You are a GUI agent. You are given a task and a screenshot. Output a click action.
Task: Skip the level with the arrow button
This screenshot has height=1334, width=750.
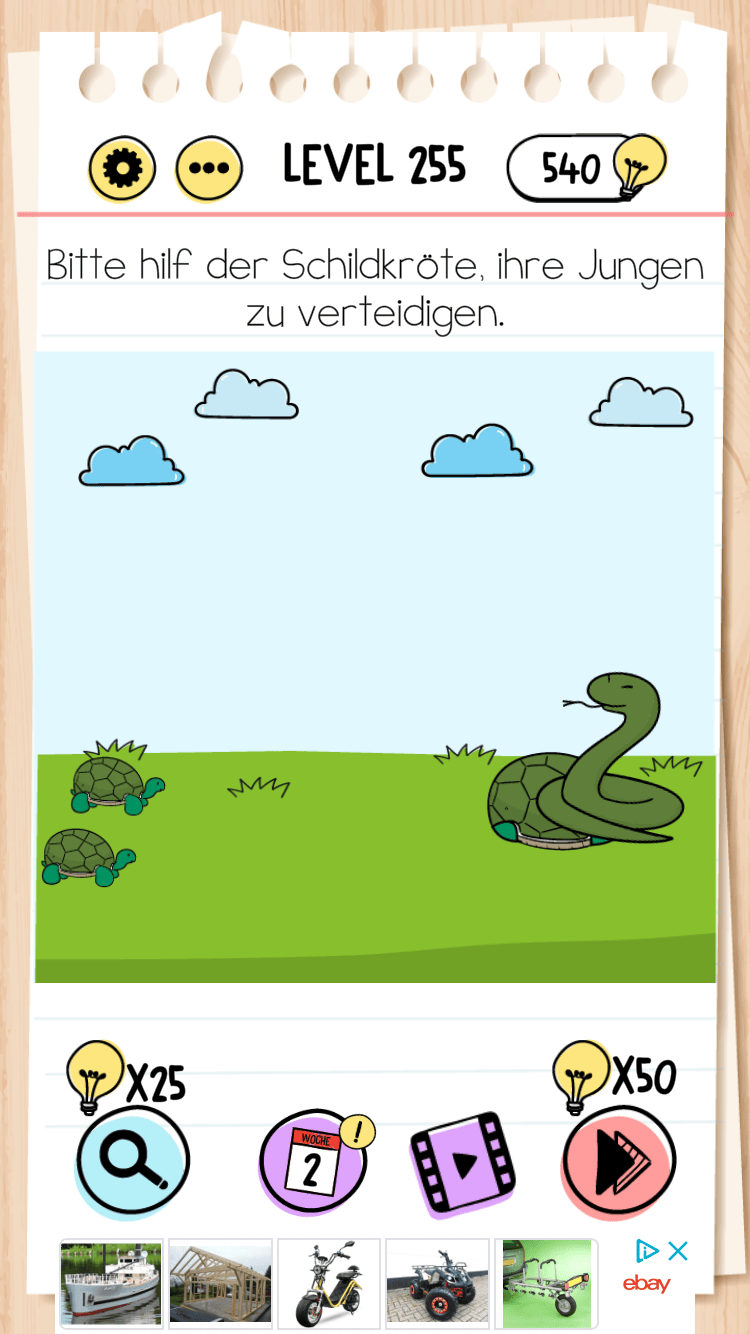coord(618,1158)
